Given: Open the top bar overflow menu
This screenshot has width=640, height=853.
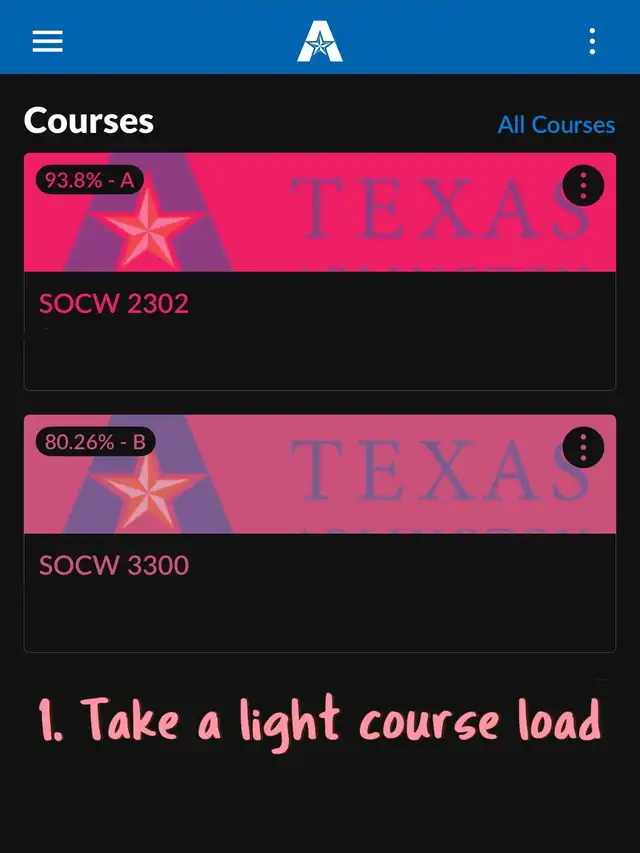Looking at the screenshot, I should pyautogui.click(x=592, y=41).
